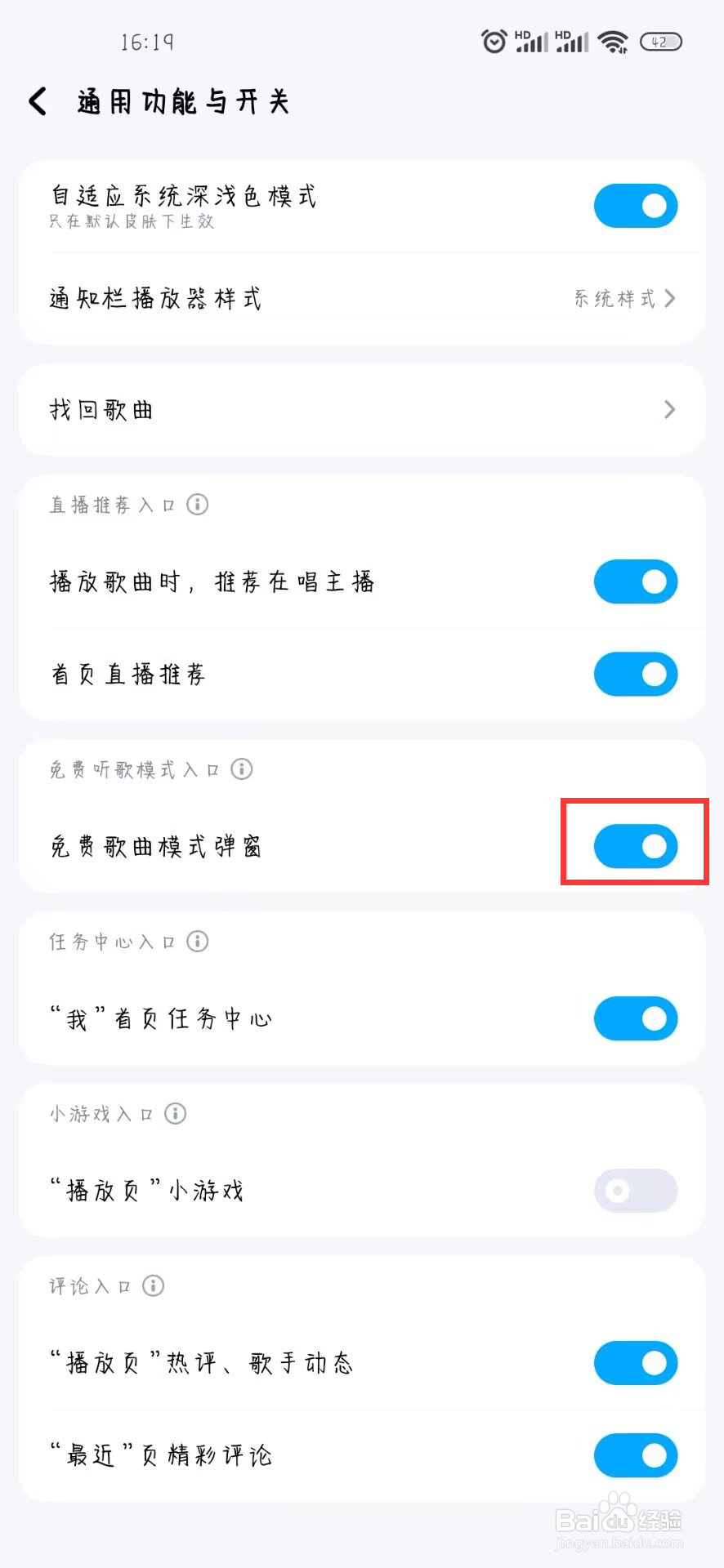Open 找回歌曲 using its arrow

670,409
